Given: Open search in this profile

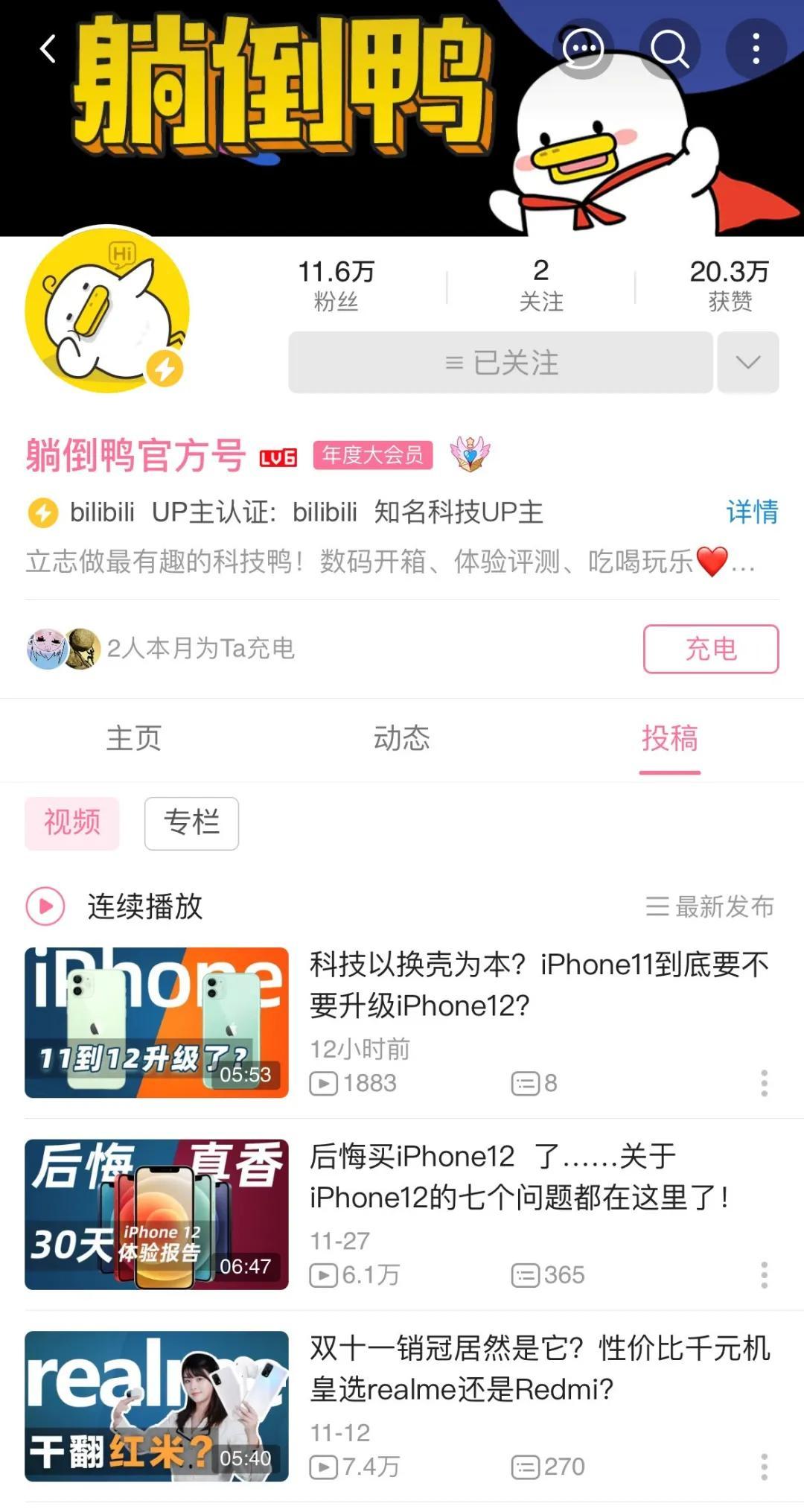Looking at the screenshot, I should click(x=669, y=49).
